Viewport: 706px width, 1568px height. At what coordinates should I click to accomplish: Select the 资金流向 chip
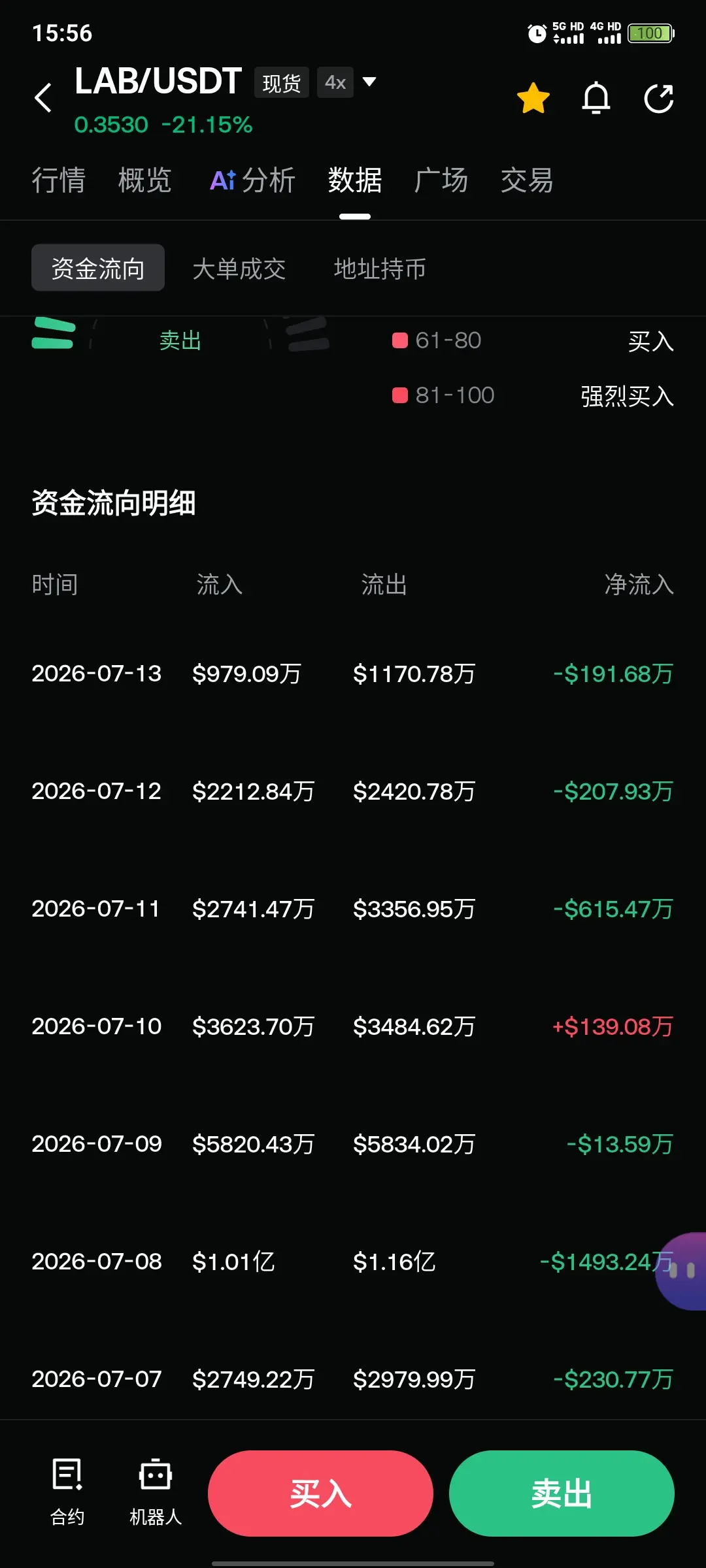pos(98,268)
